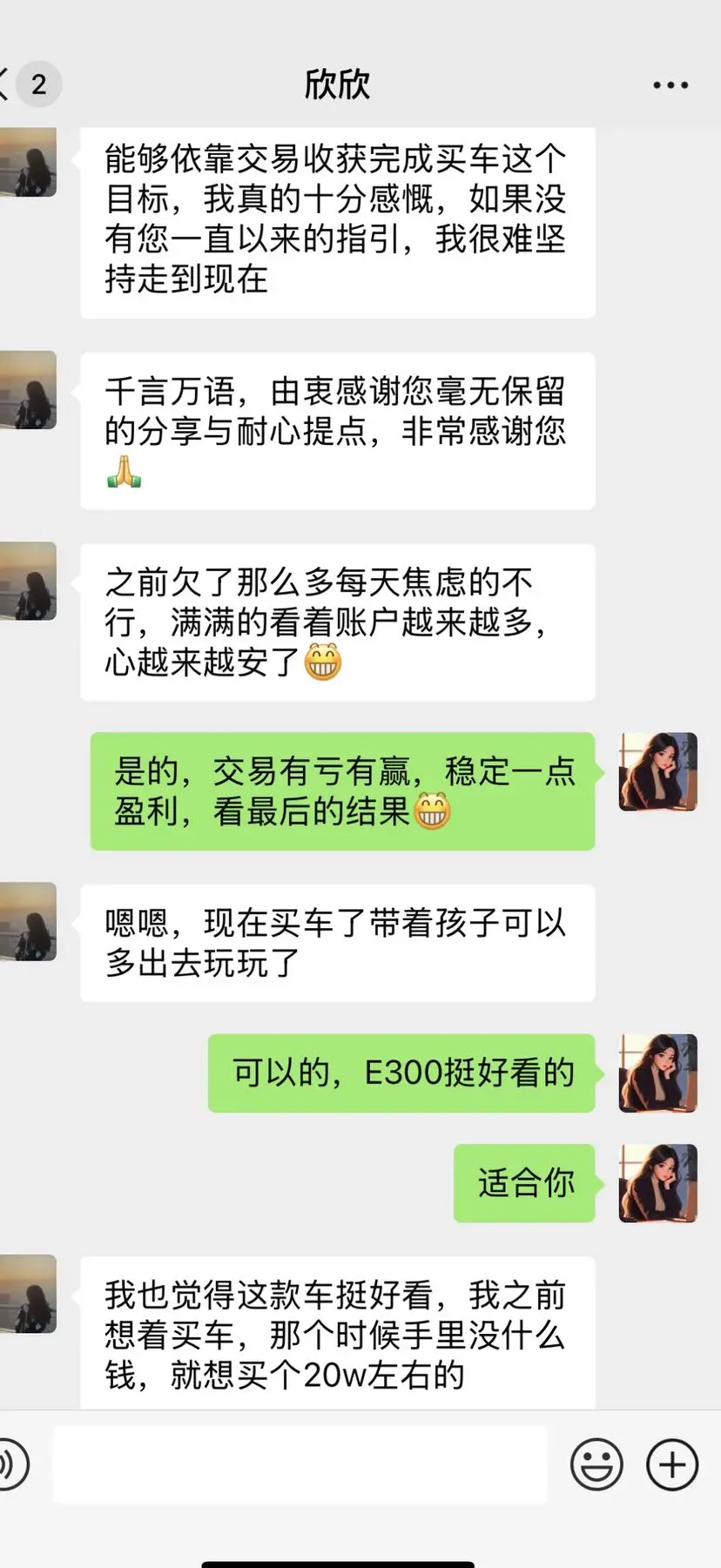Open the three-dot chat info menu

click(x=670, y=85)
